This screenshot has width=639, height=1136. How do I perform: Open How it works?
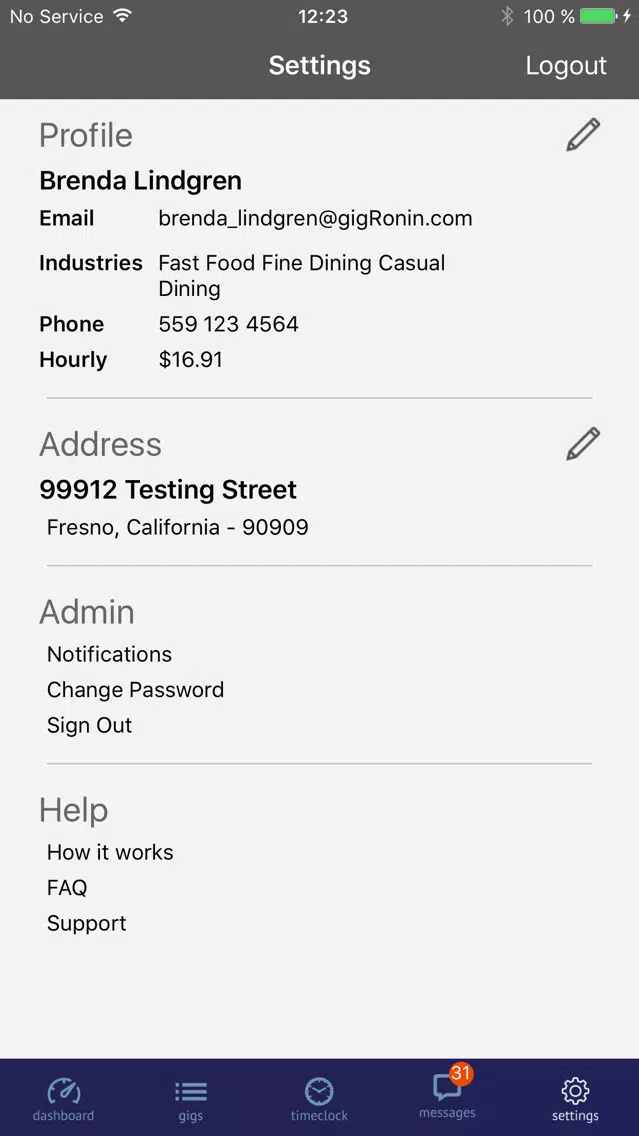click(110, 852)
